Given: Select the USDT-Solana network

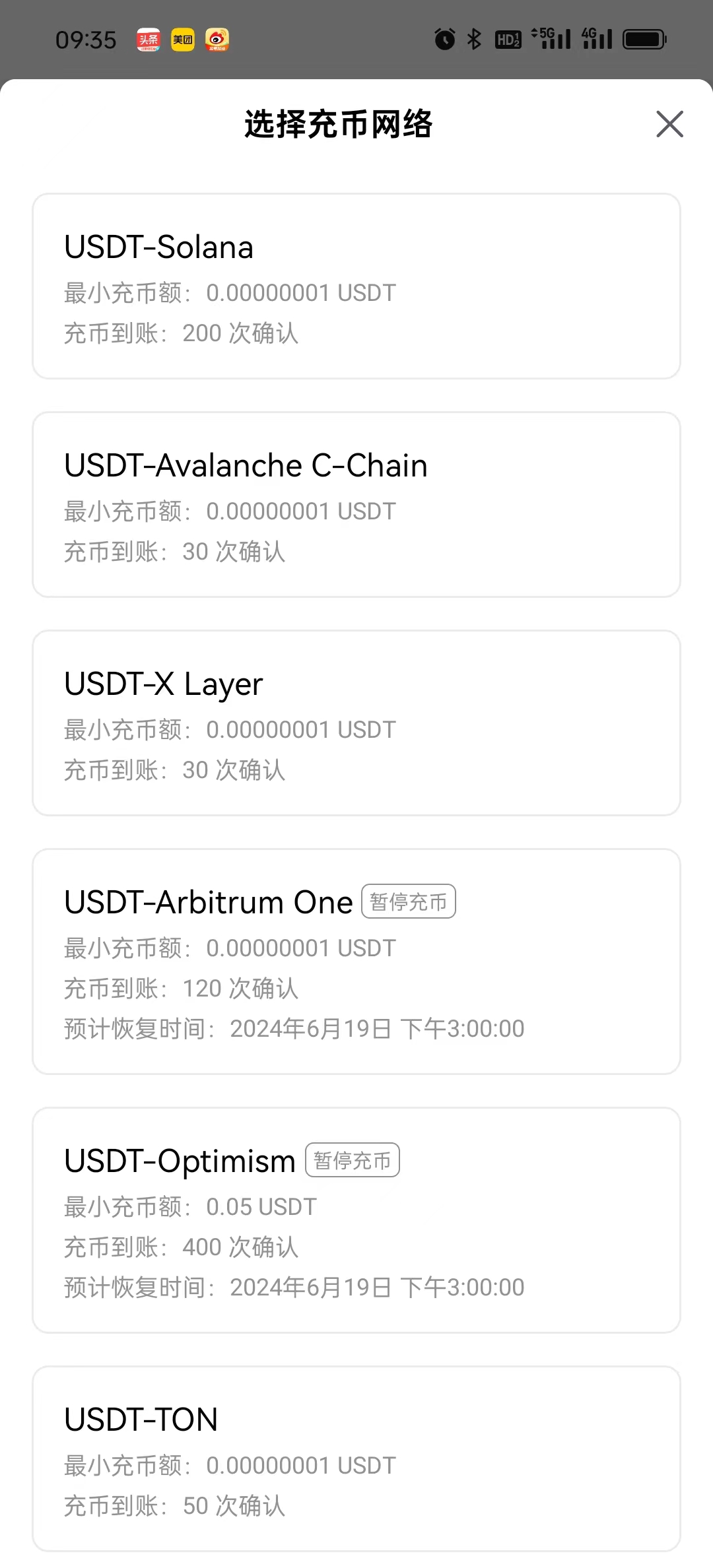Looking at the screenshot, I should point(356,286).
